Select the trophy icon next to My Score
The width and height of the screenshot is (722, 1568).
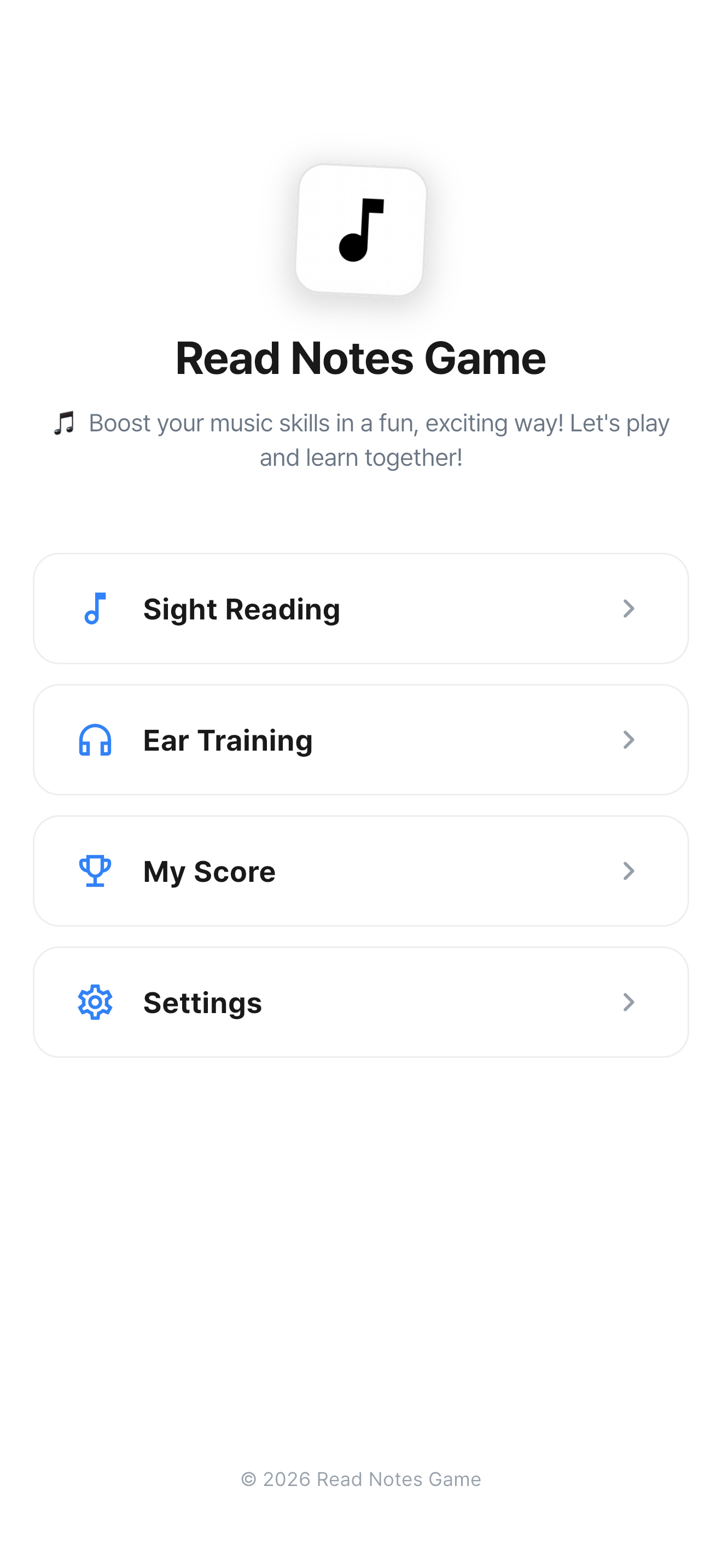(95, 870)
